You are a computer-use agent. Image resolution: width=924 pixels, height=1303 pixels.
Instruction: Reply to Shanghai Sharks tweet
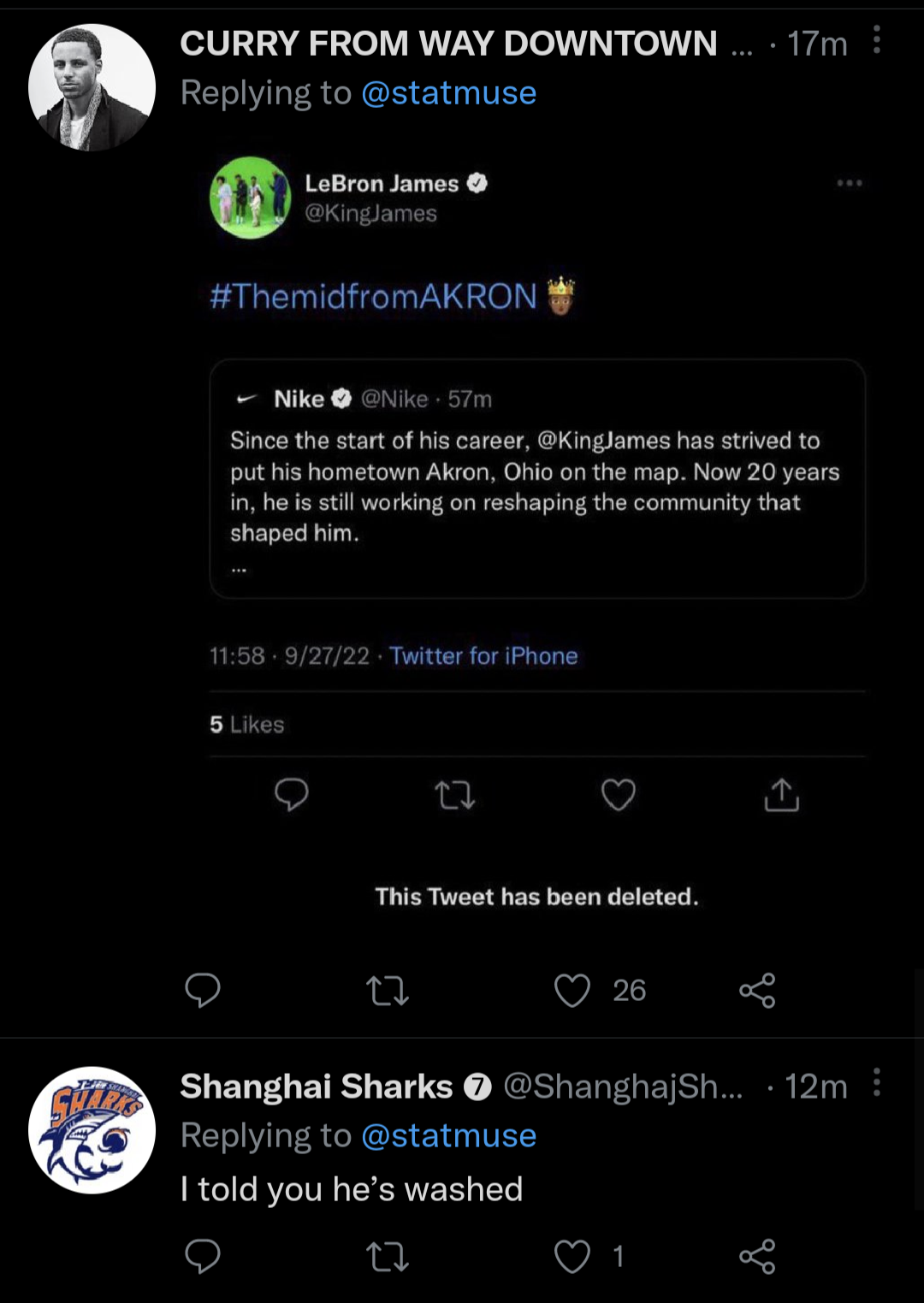(x=203, y=1257)
